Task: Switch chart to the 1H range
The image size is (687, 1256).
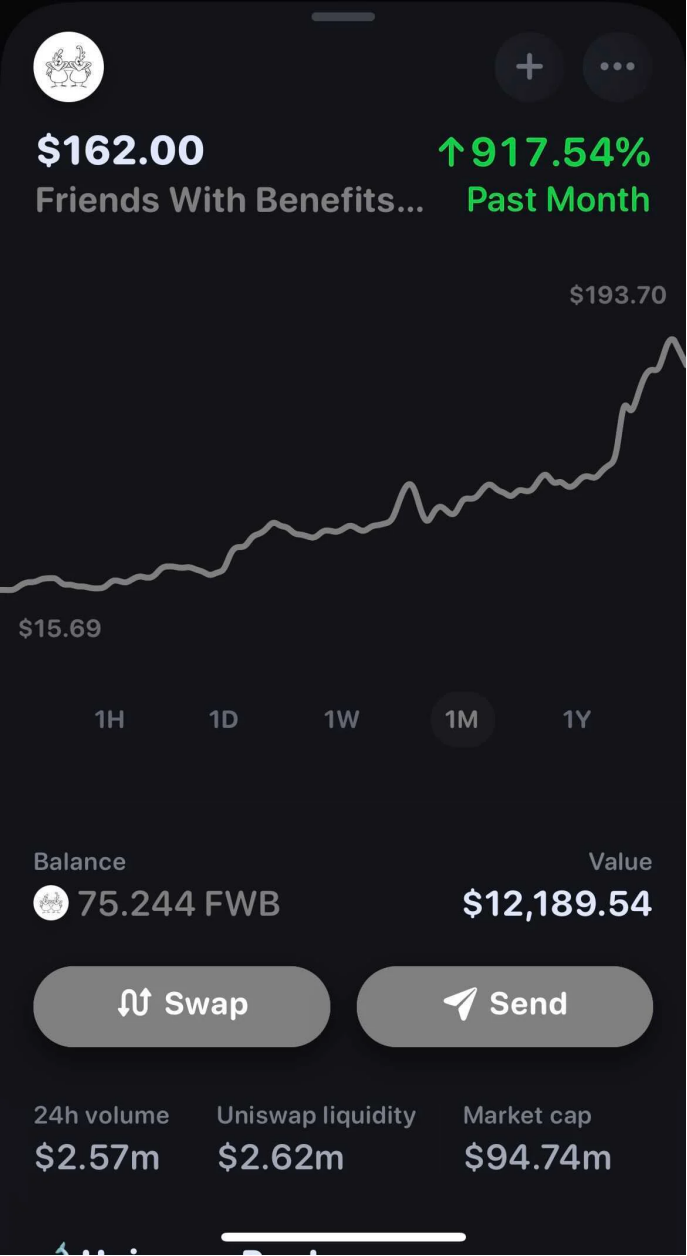Action: click(x=109, y=719)
